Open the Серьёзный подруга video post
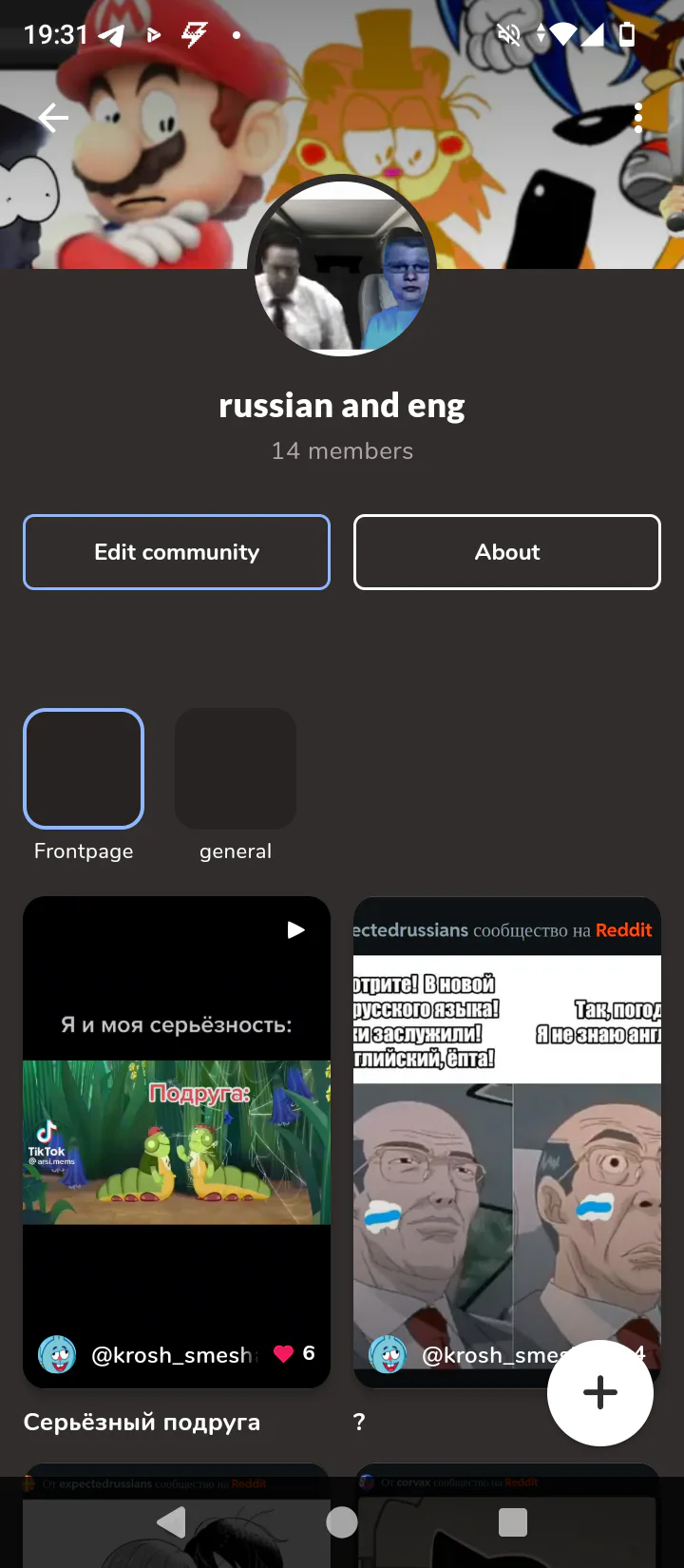The width and height of the screenshot is (684, 1568). click(x=177, y=1140)
